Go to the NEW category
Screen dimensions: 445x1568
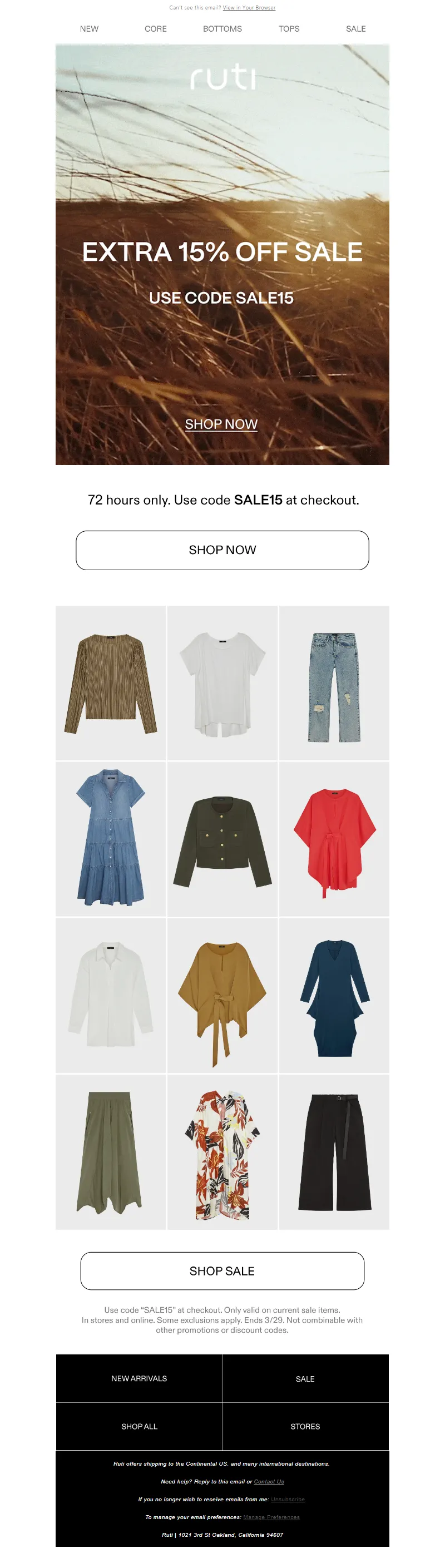tap(89, 28)
